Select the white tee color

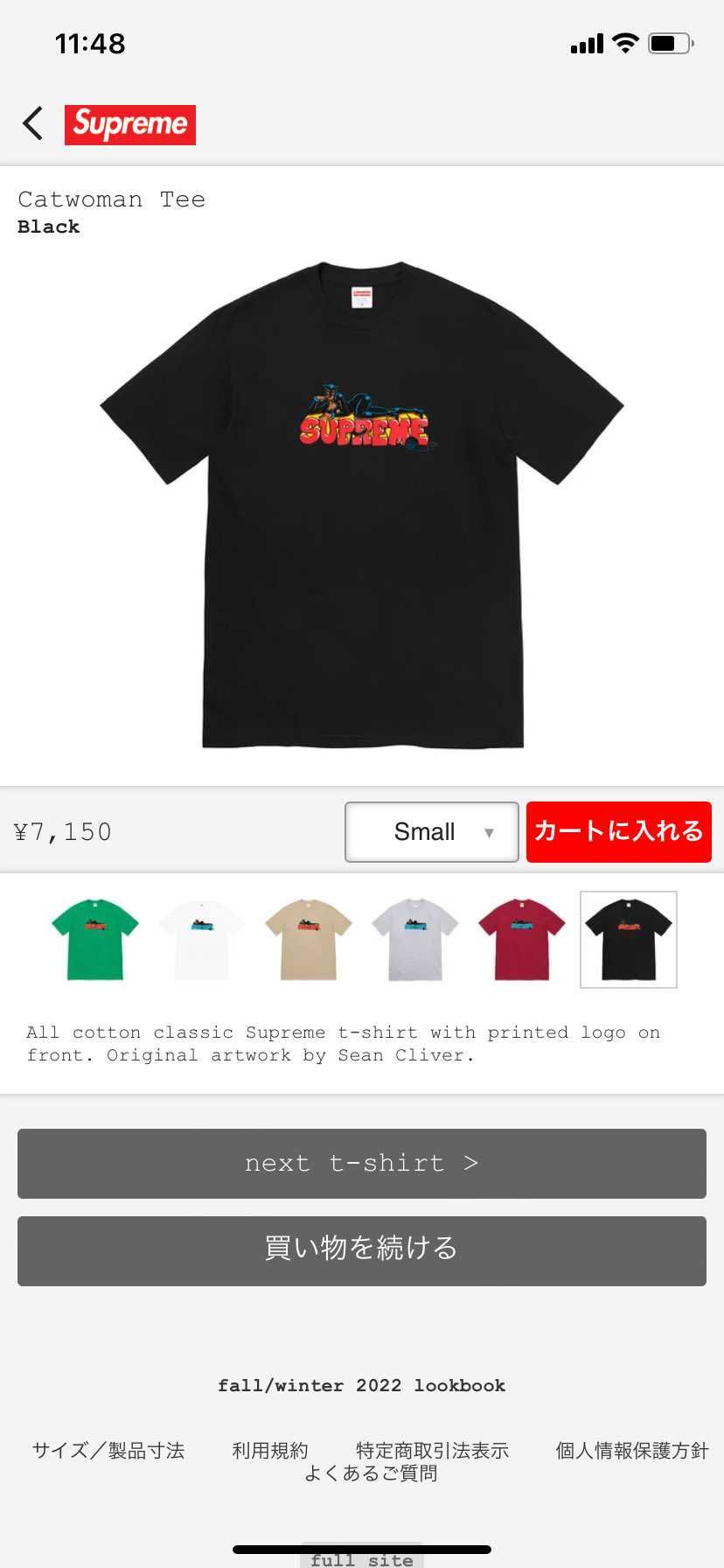[x=202, y=939]
